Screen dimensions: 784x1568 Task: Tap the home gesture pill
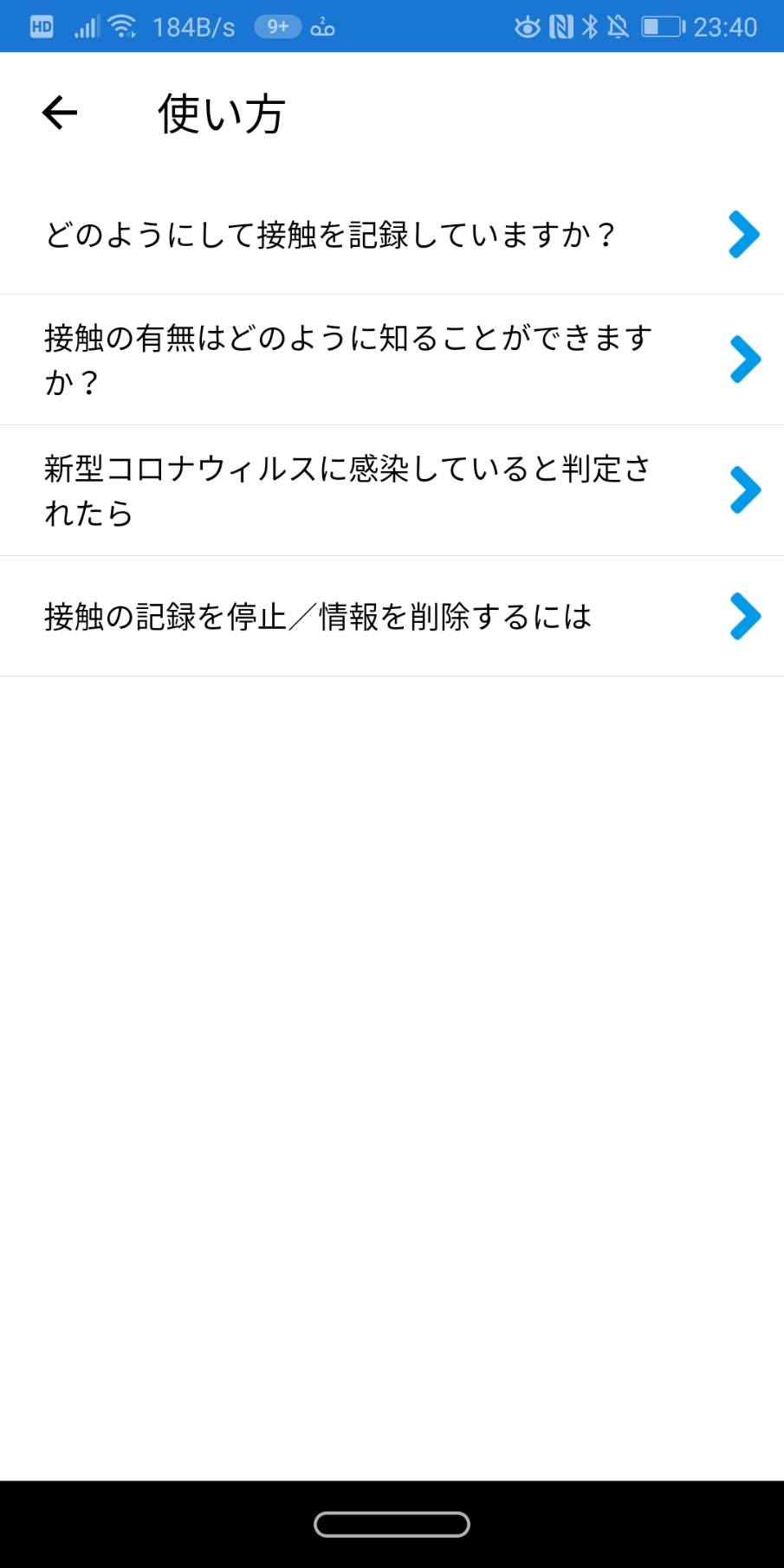click(392, 1524)
